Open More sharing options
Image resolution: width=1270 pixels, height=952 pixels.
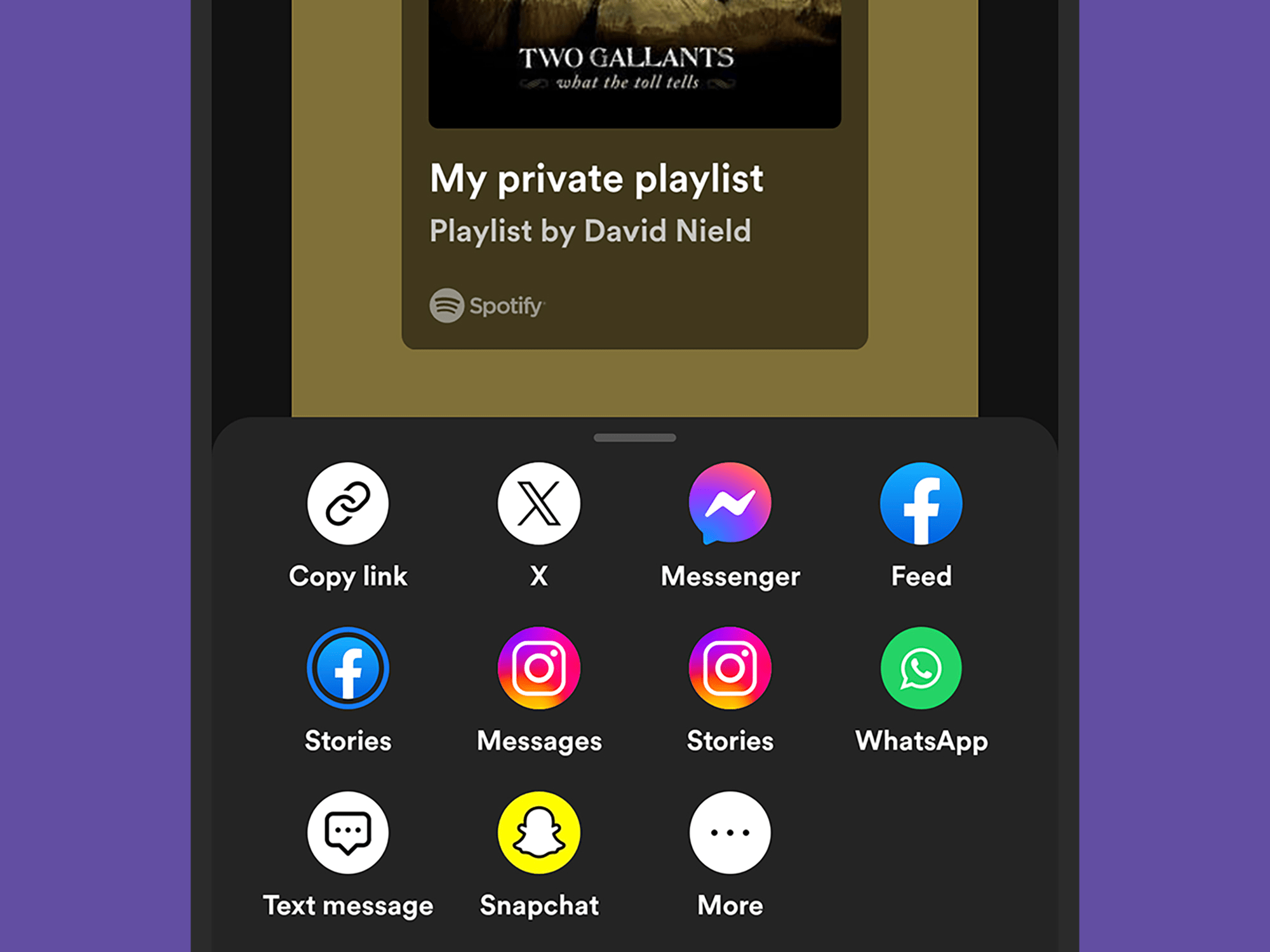[730, 833]
